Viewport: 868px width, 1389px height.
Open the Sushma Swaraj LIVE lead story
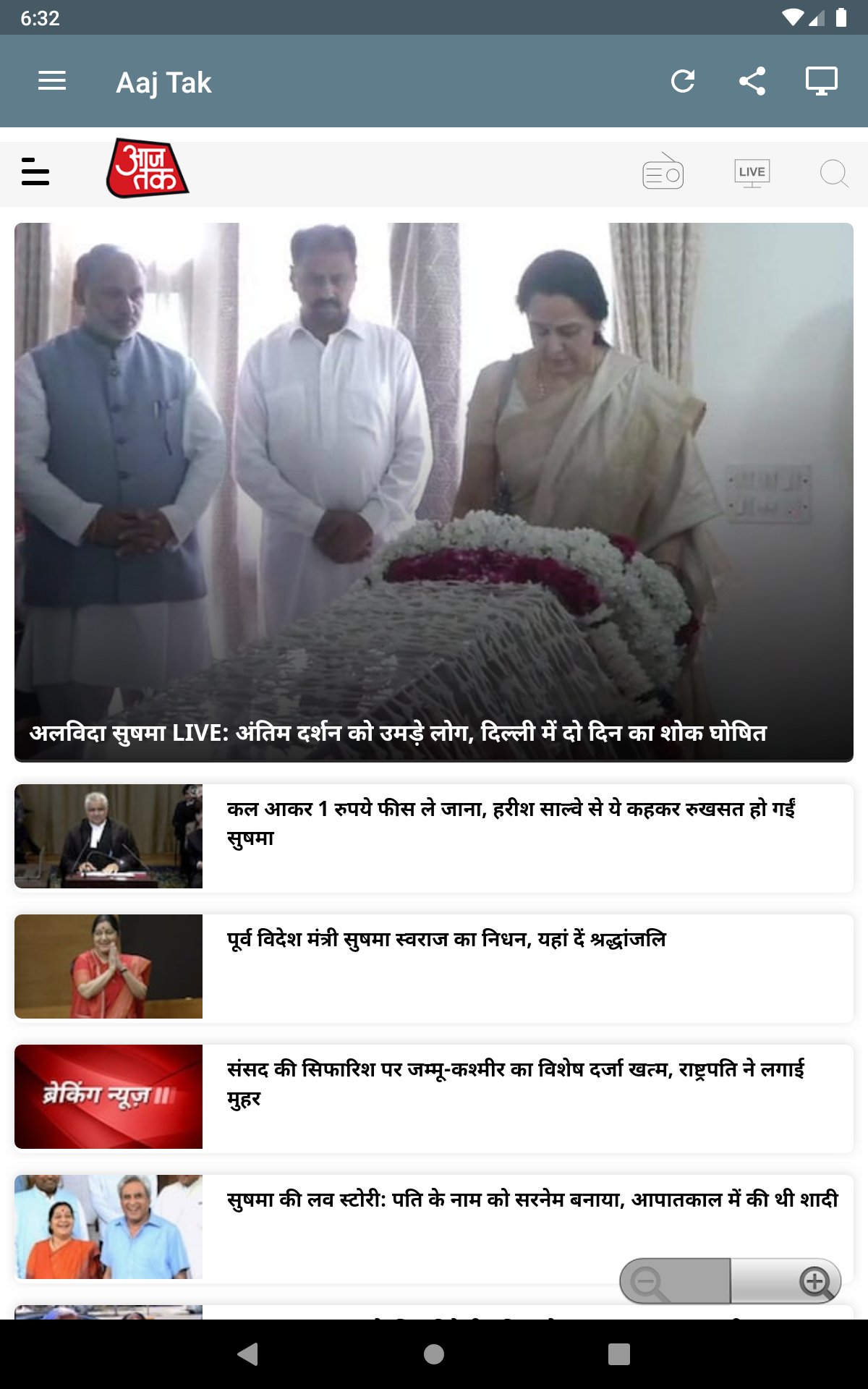pos(433,492)
